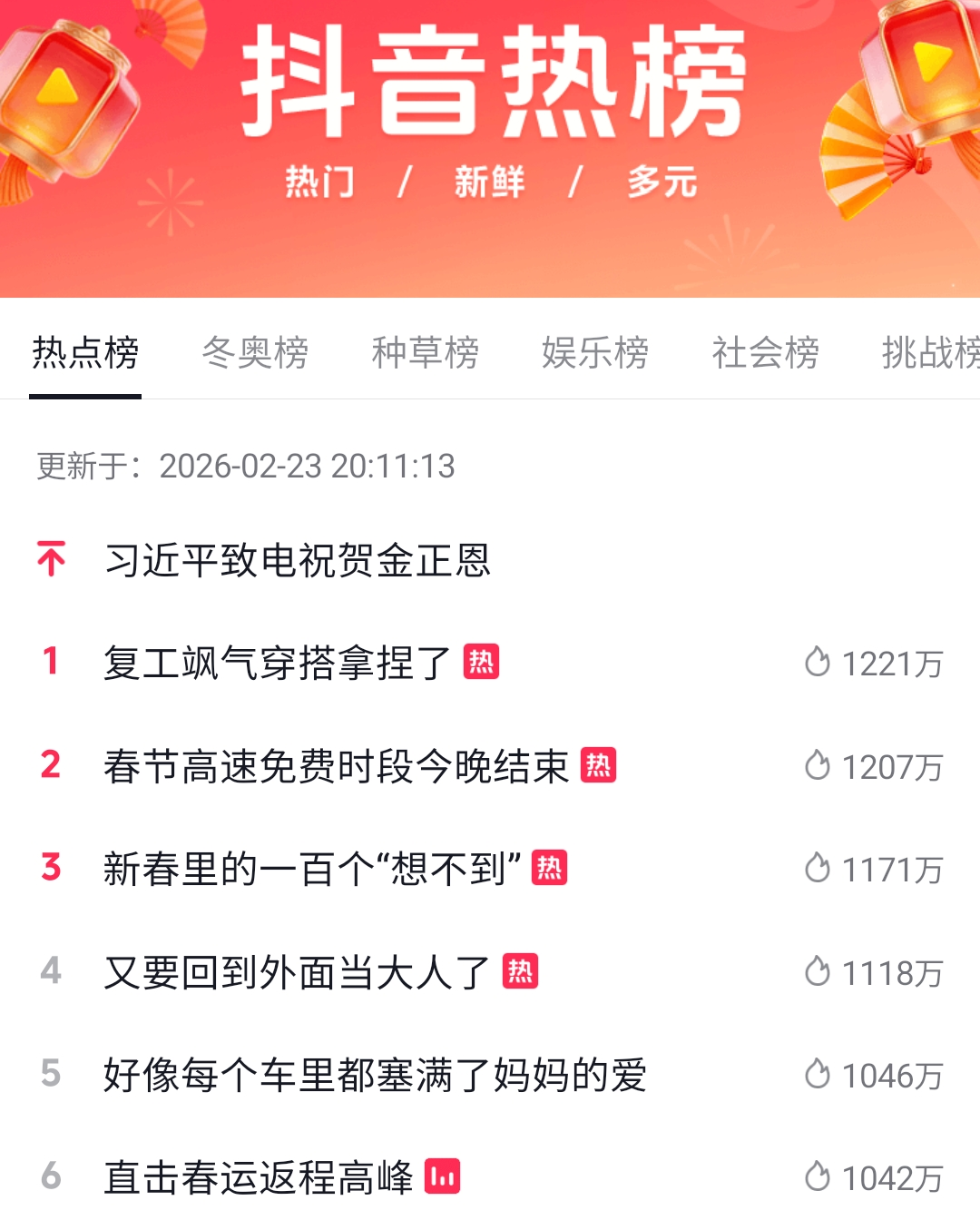View topic 春节高速免费时段今晚结束
The height and width of the screenshot is (1230, 980).
336,766
